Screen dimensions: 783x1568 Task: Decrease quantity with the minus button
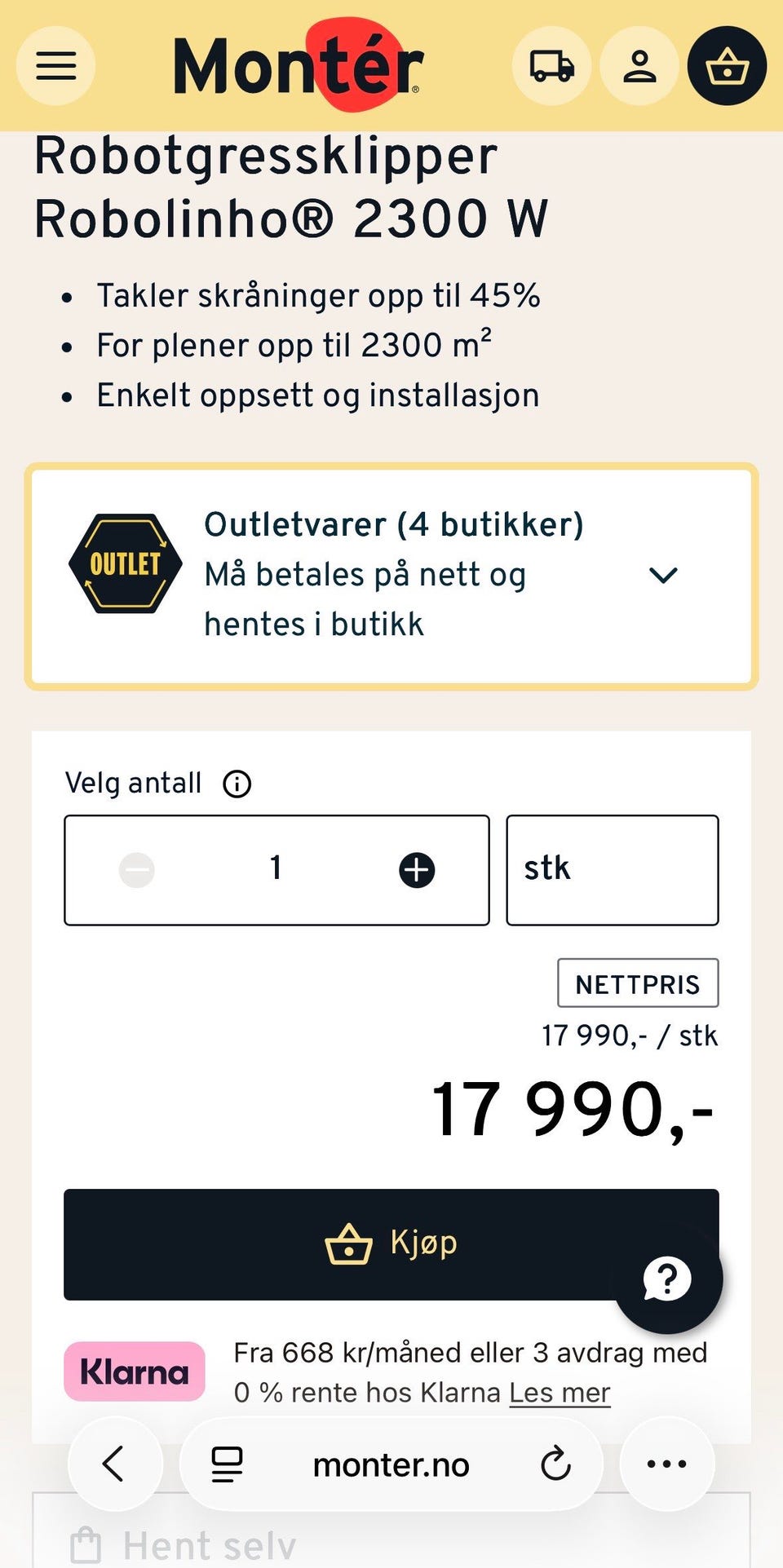[x=135, y=869]
